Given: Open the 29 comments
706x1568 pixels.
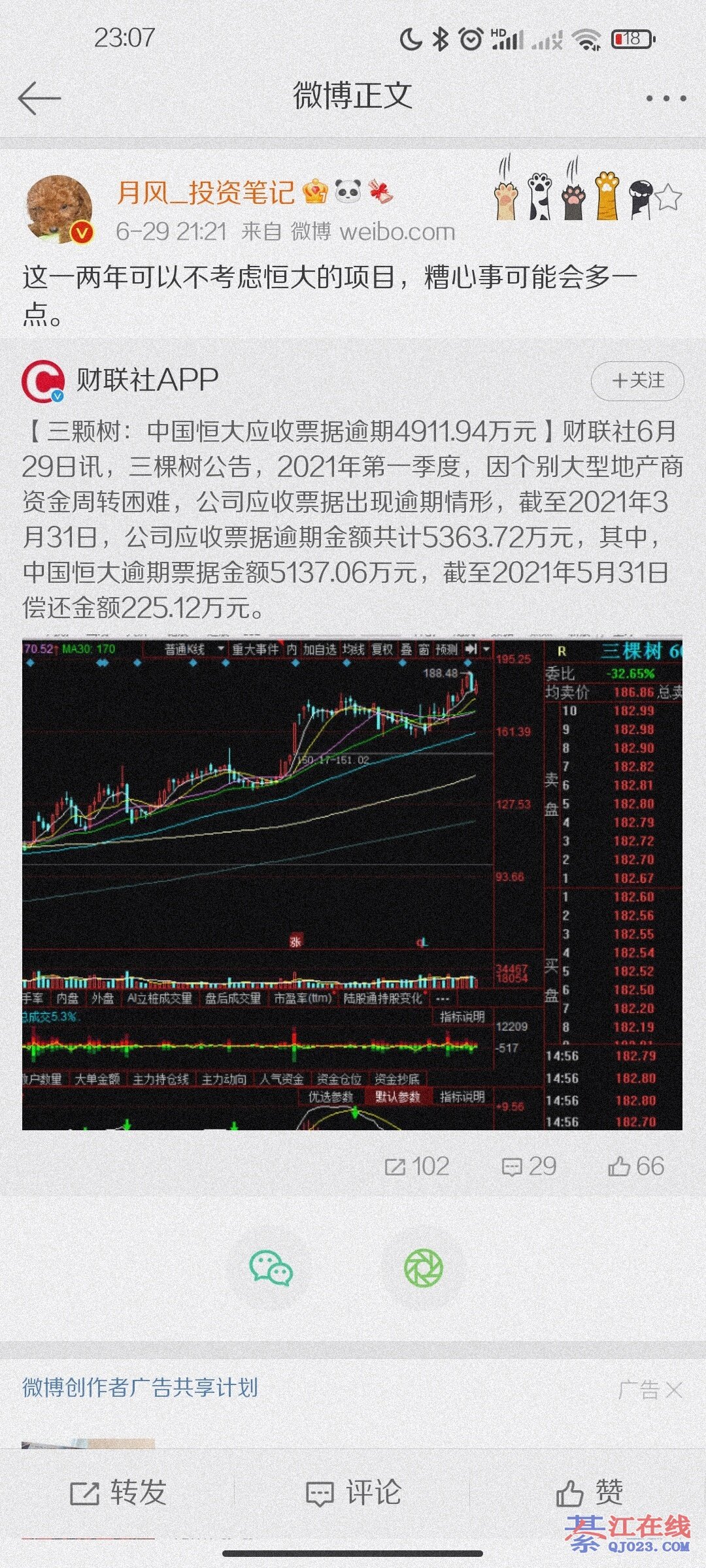Looking at the screenshot, I should (x=529, y=1167).
